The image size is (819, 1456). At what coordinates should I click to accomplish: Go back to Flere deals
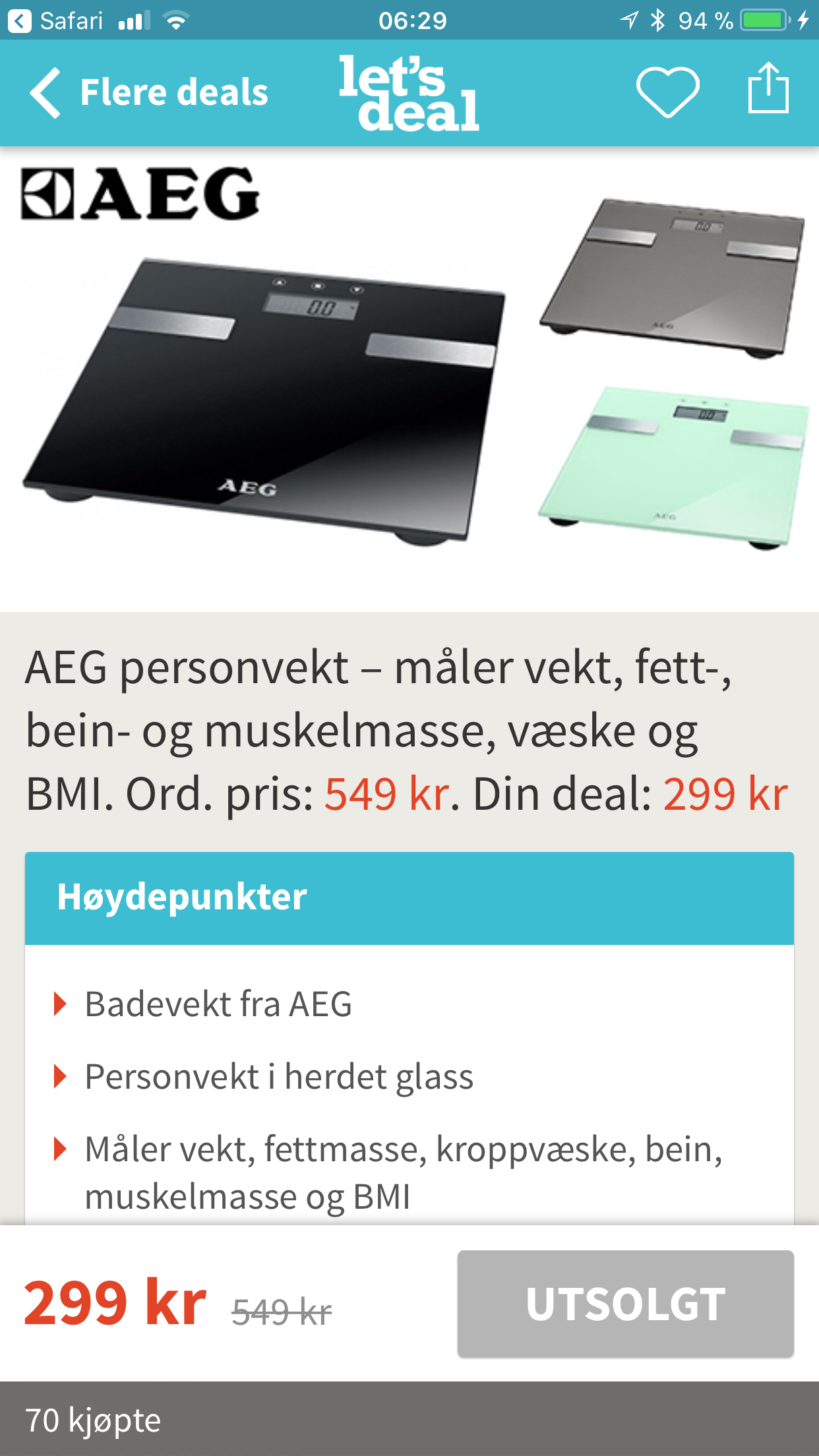pos(149,92)
